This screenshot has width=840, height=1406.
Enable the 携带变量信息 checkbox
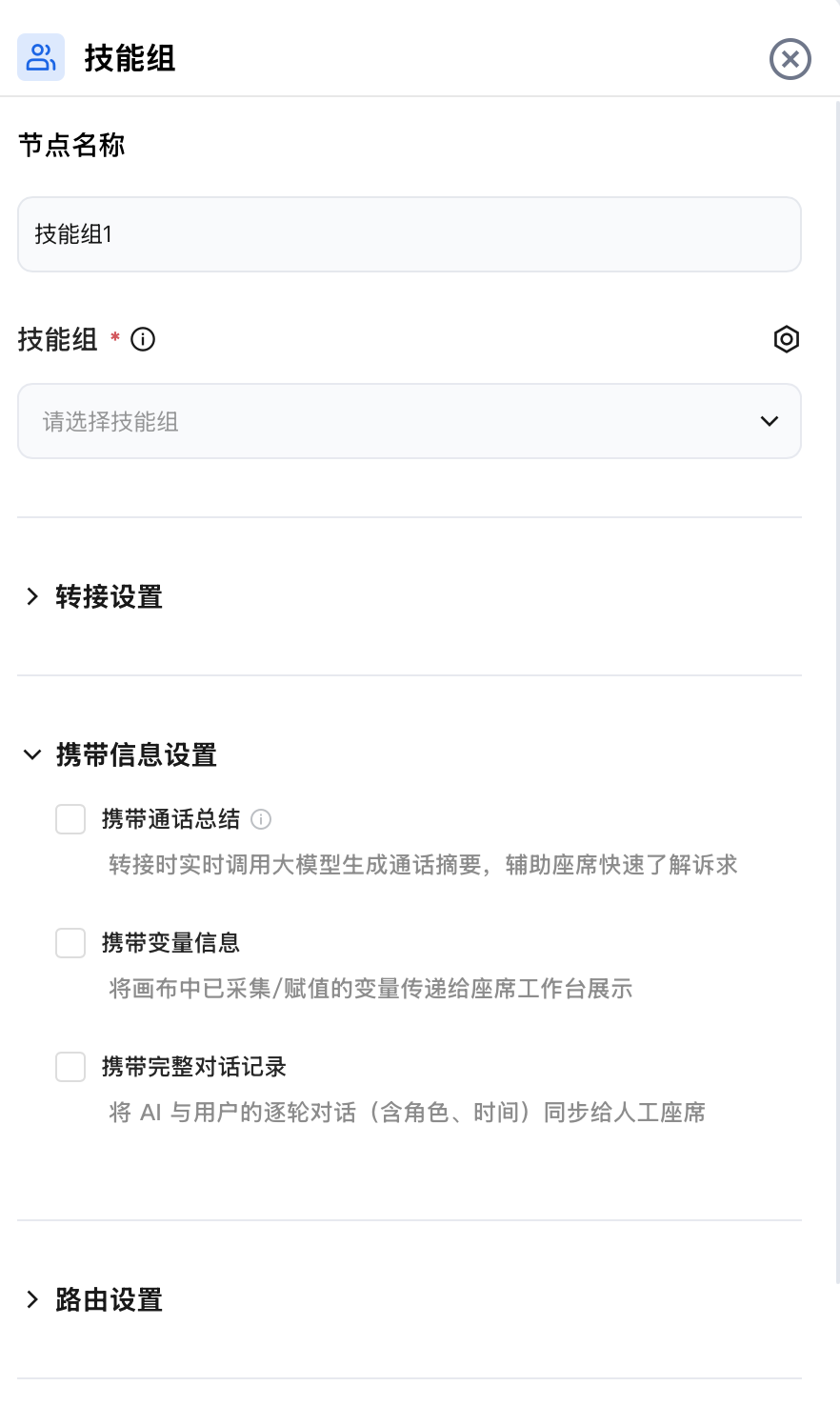pos(70,943)
